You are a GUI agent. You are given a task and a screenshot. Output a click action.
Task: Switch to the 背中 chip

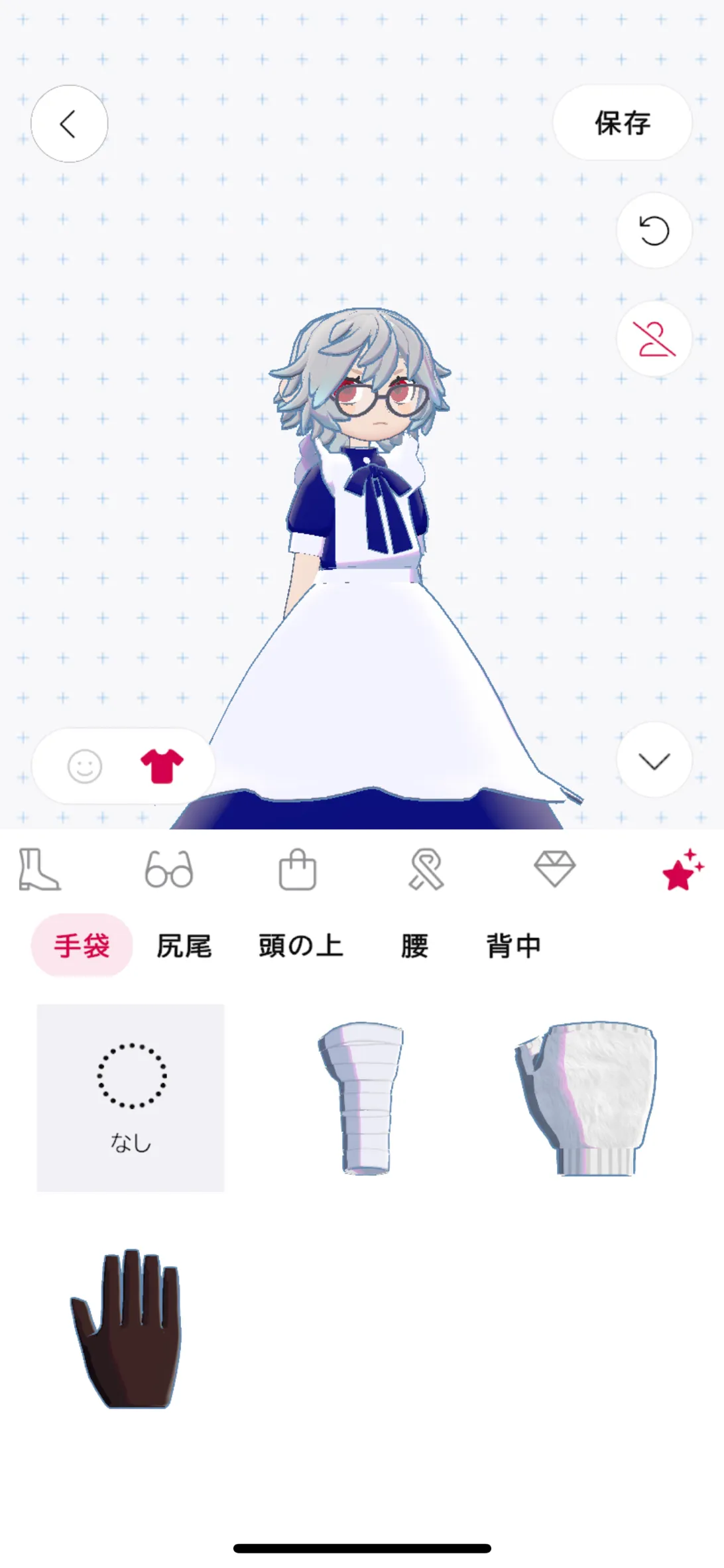[514, 945]
